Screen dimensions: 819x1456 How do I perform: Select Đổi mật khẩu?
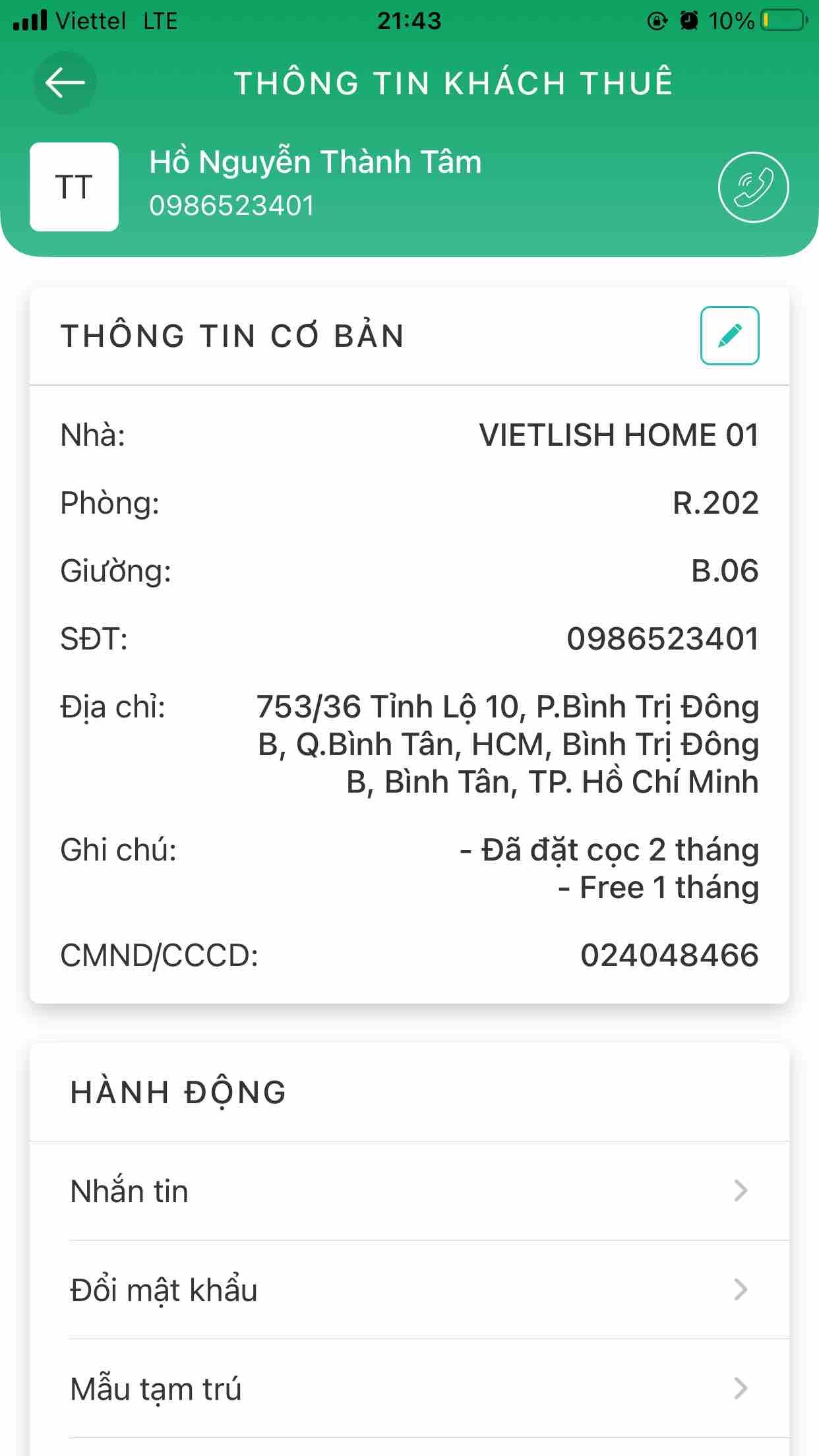[409, 1290]
